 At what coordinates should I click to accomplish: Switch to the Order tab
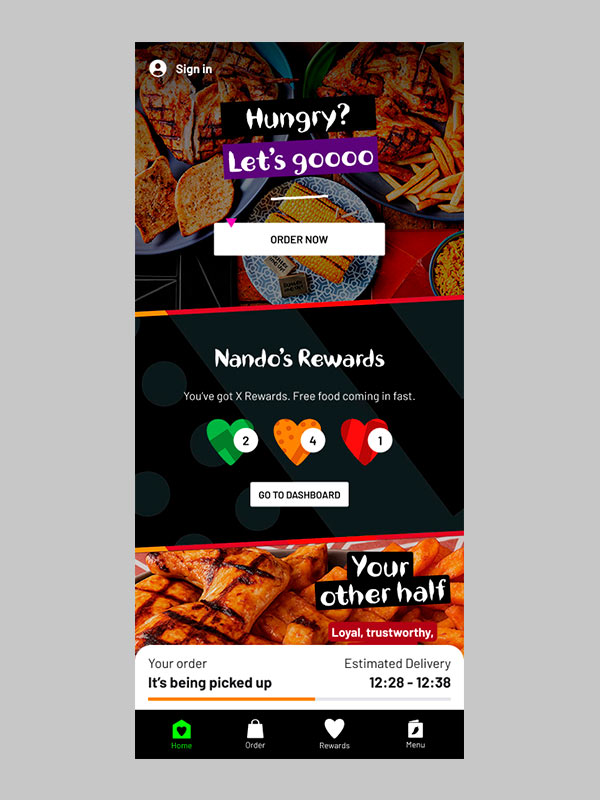coord(255,734)
